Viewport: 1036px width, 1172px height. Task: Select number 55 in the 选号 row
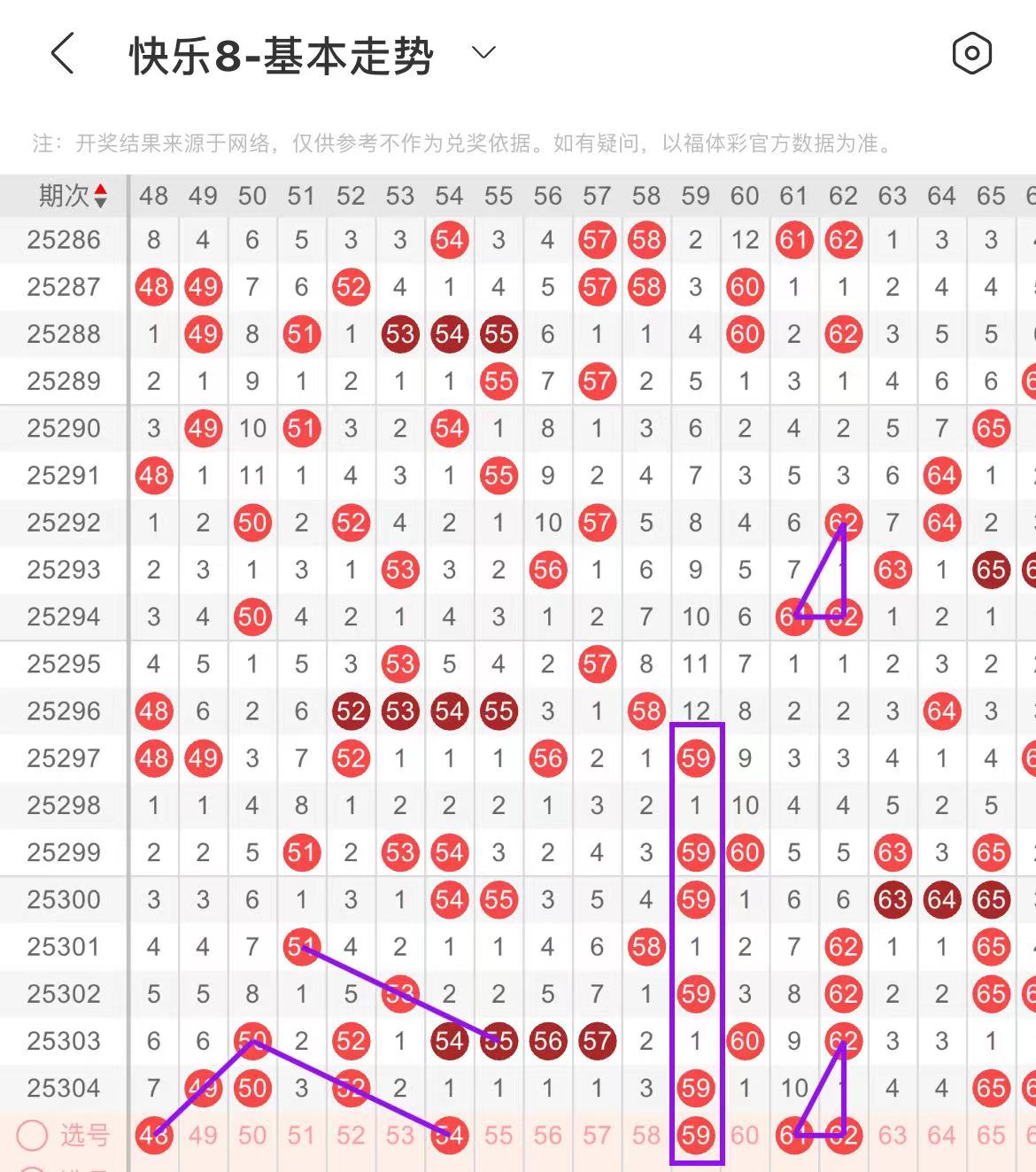pos(499,1135)
